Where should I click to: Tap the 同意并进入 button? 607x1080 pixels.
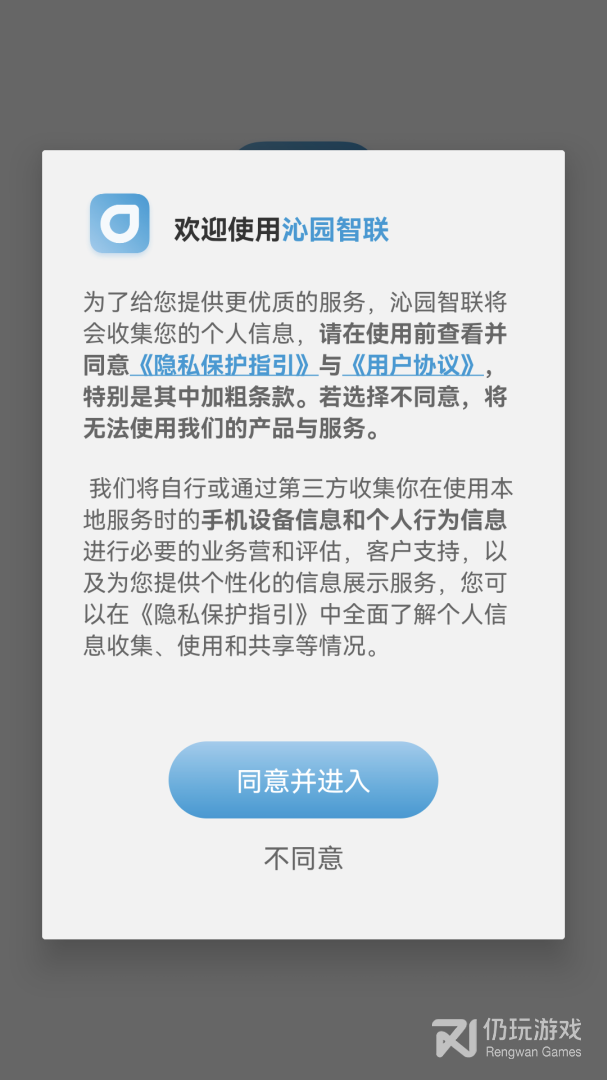pos(303,780)
